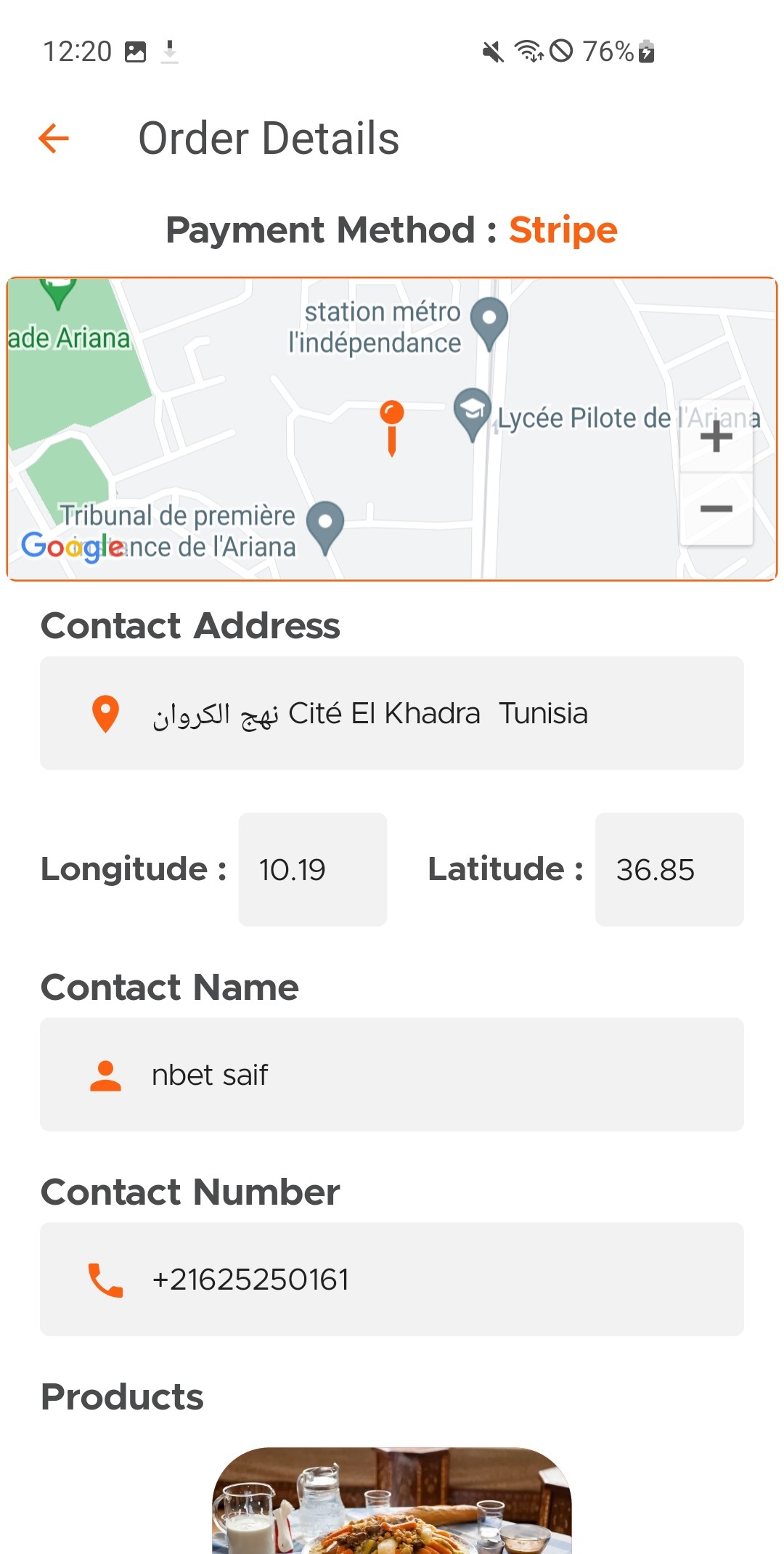Viewport: 784px width, 1554px height.
Task: Zoom out on the map
Action: (716, 509)
